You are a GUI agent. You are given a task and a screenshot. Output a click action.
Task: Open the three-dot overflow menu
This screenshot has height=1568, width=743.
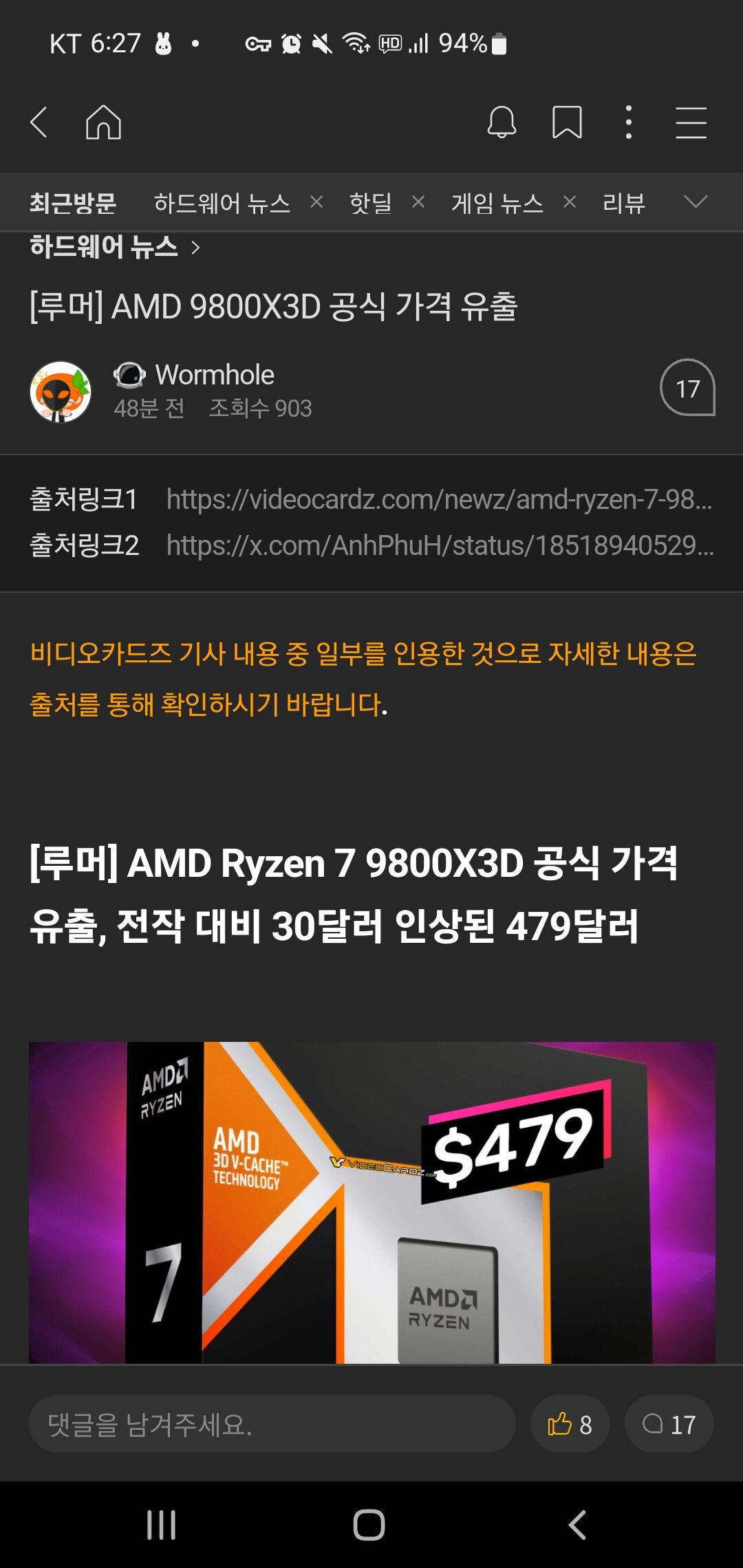pyautogui.click(x=628, y=122)
